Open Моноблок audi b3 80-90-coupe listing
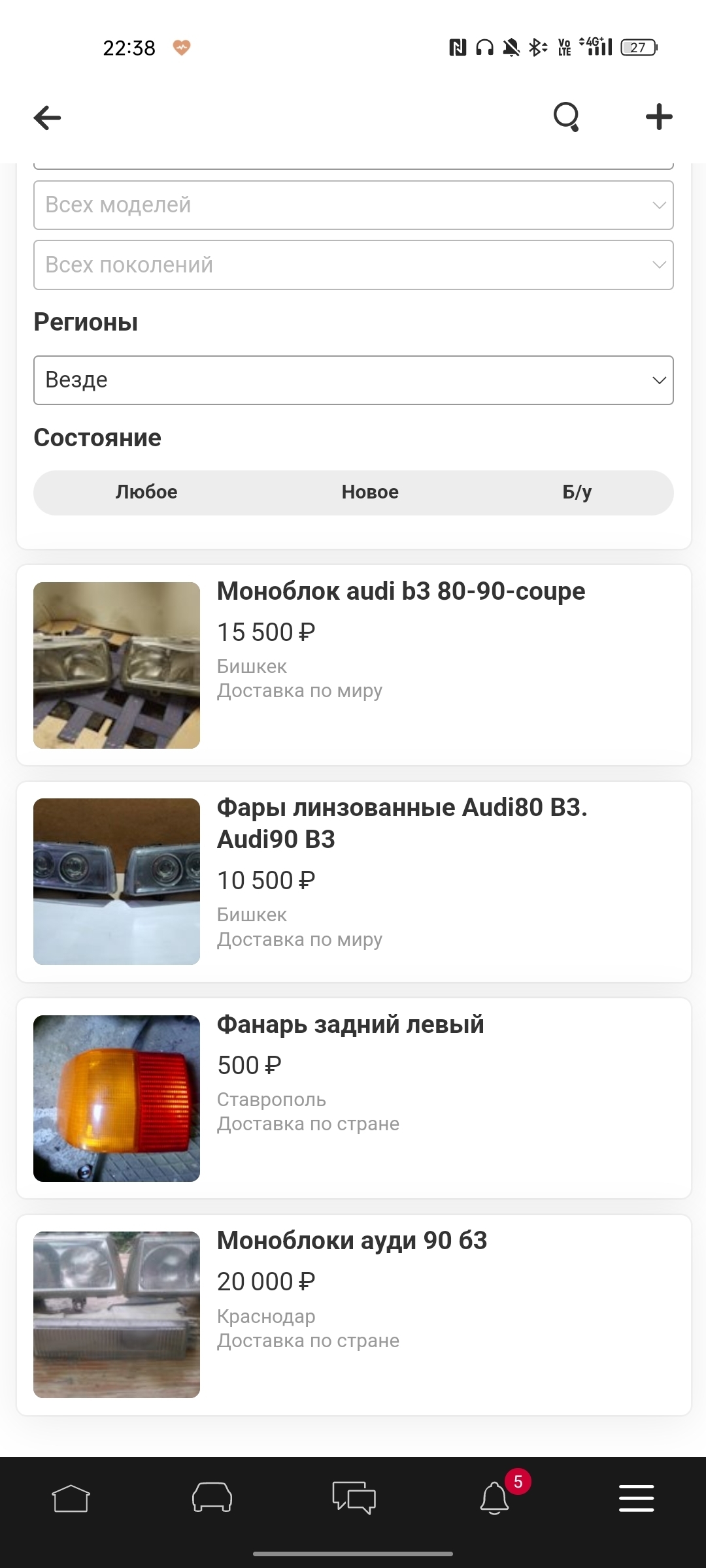Screen dimensions: 706x1568 tap(401, 591)
